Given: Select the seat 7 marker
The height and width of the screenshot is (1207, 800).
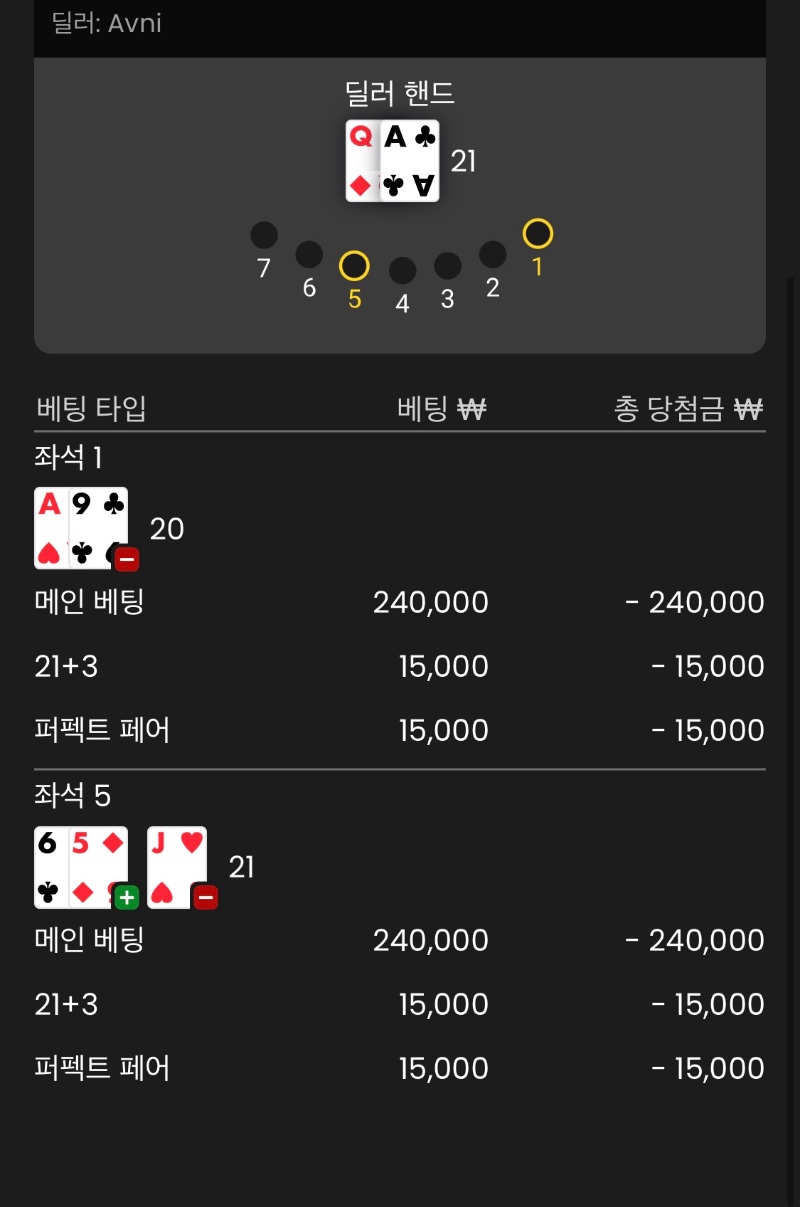Looking at the screenshot, I should (x=263, y=234).
